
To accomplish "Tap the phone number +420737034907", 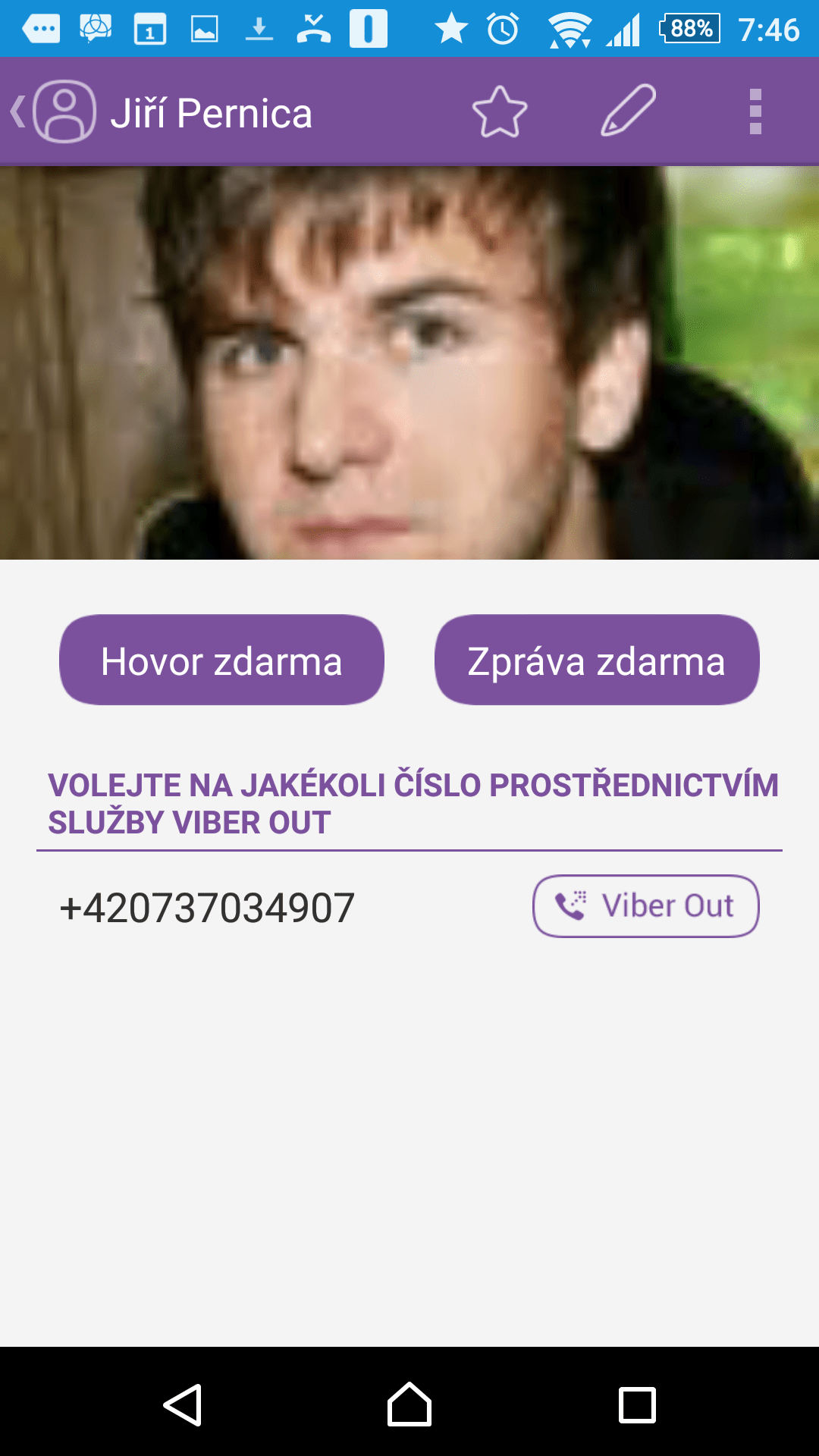I will click(207, 908).
